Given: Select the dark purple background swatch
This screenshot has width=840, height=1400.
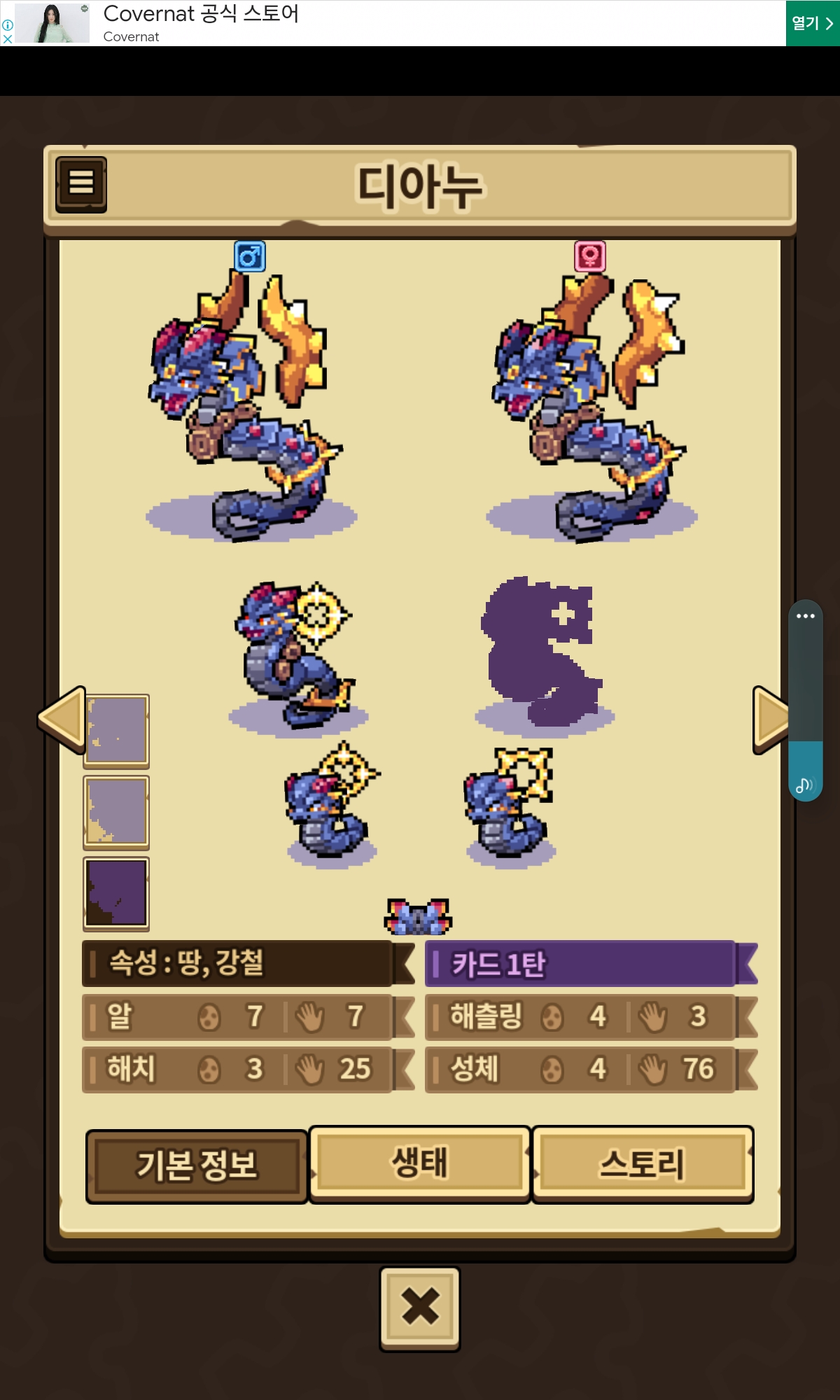Looking at the screenshot, I should (x=116, y=893).
